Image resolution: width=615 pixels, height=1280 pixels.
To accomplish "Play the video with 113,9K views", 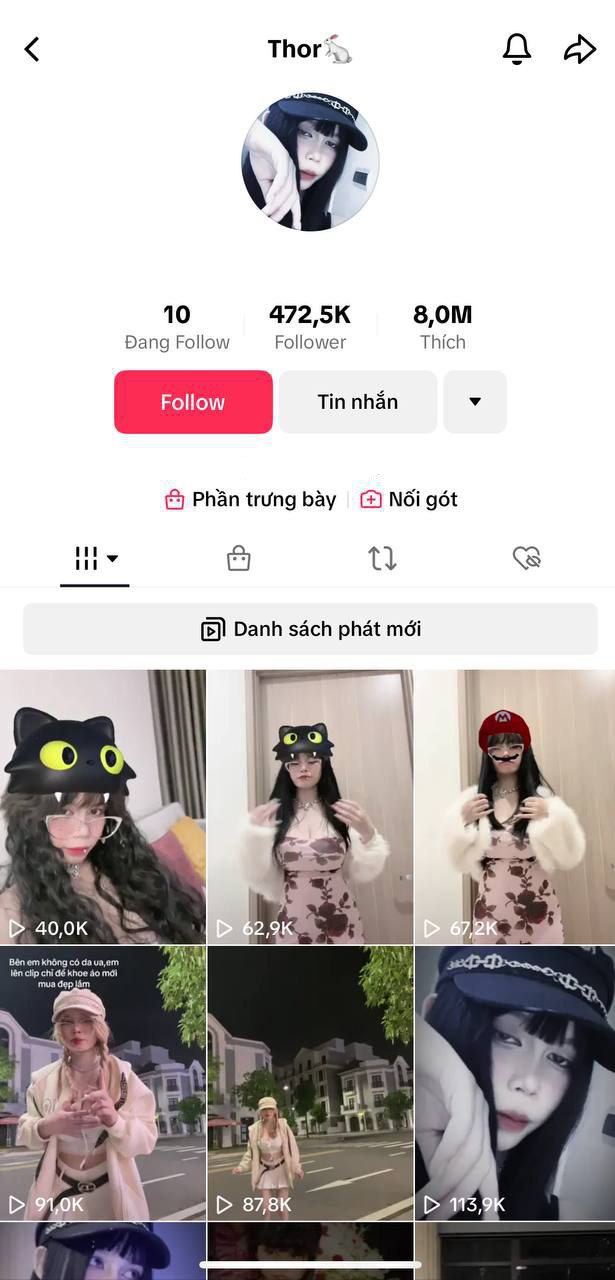I will point(515,1083).
